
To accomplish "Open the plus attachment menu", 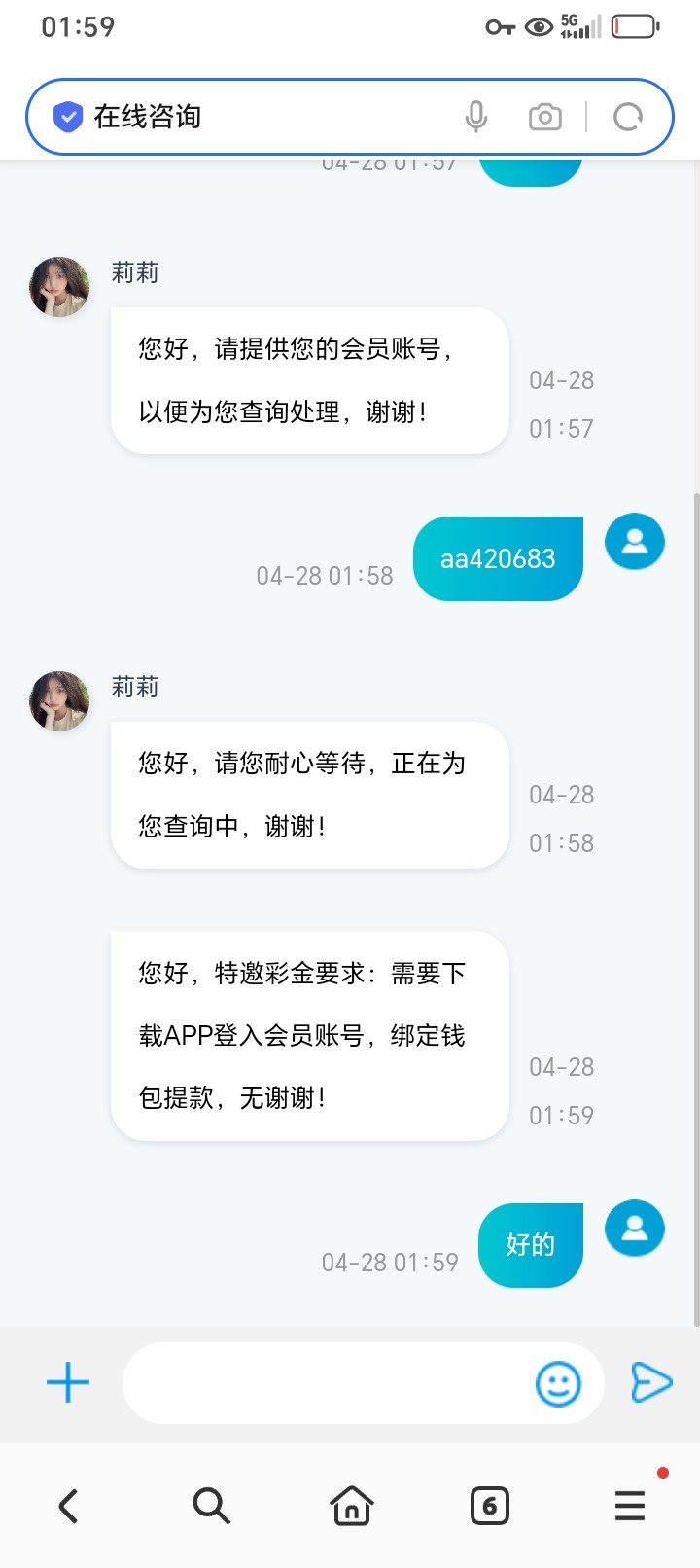I will coord(68,1382).
